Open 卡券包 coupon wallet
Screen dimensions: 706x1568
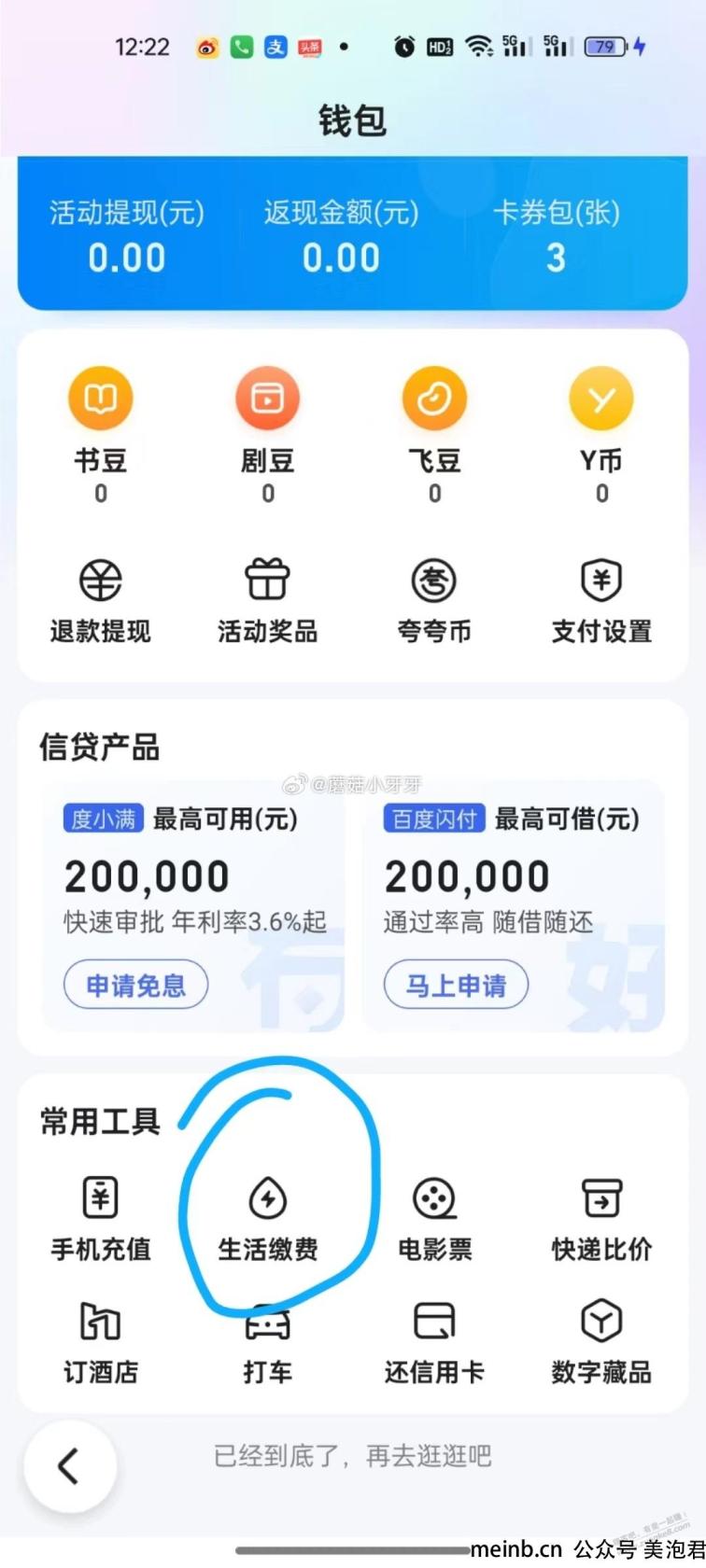coord(557,235)
